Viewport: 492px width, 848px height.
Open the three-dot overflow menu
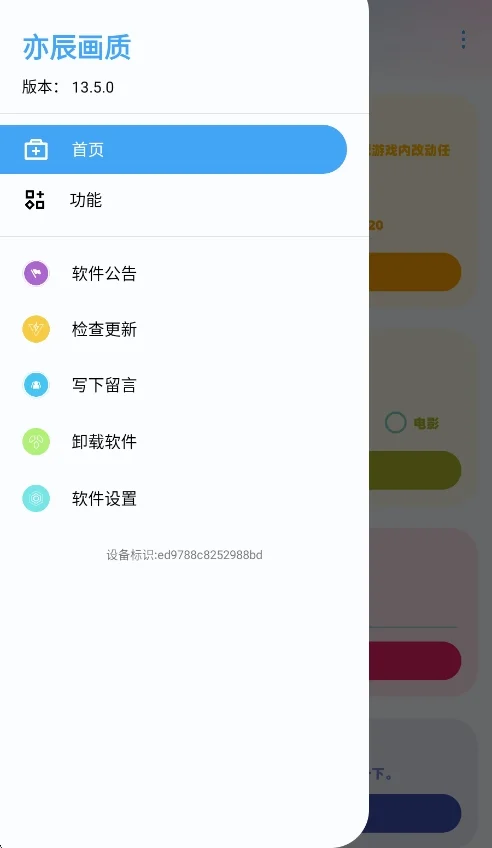[x=463, y=40]
